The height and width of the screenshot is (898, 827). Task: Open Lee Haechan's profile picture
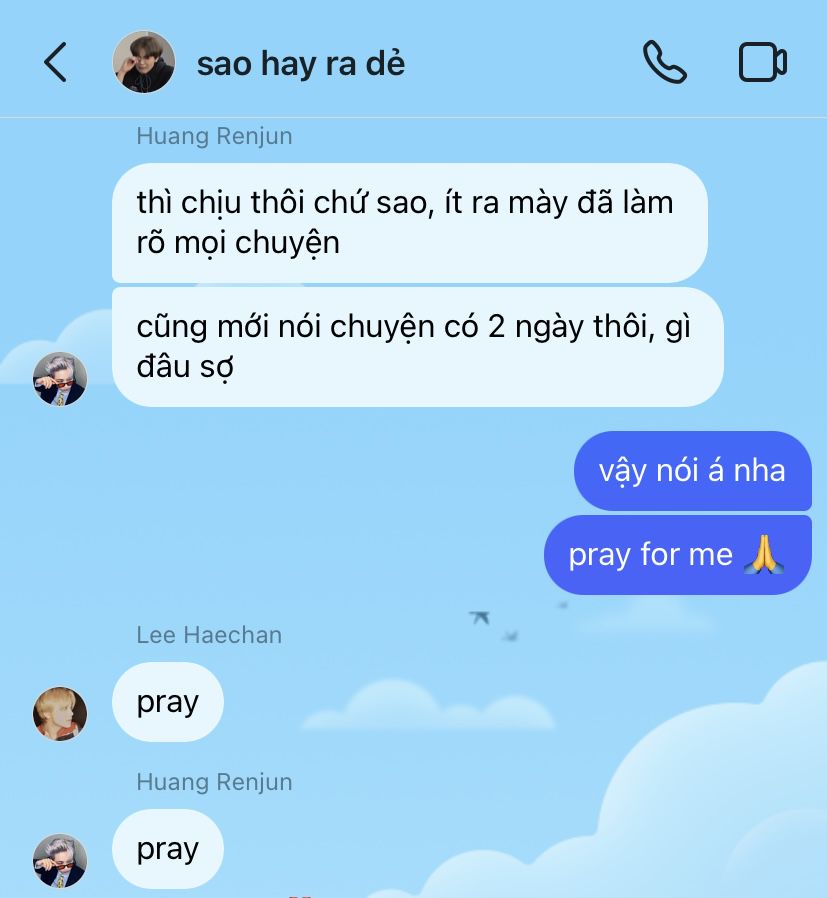(60, 714)
